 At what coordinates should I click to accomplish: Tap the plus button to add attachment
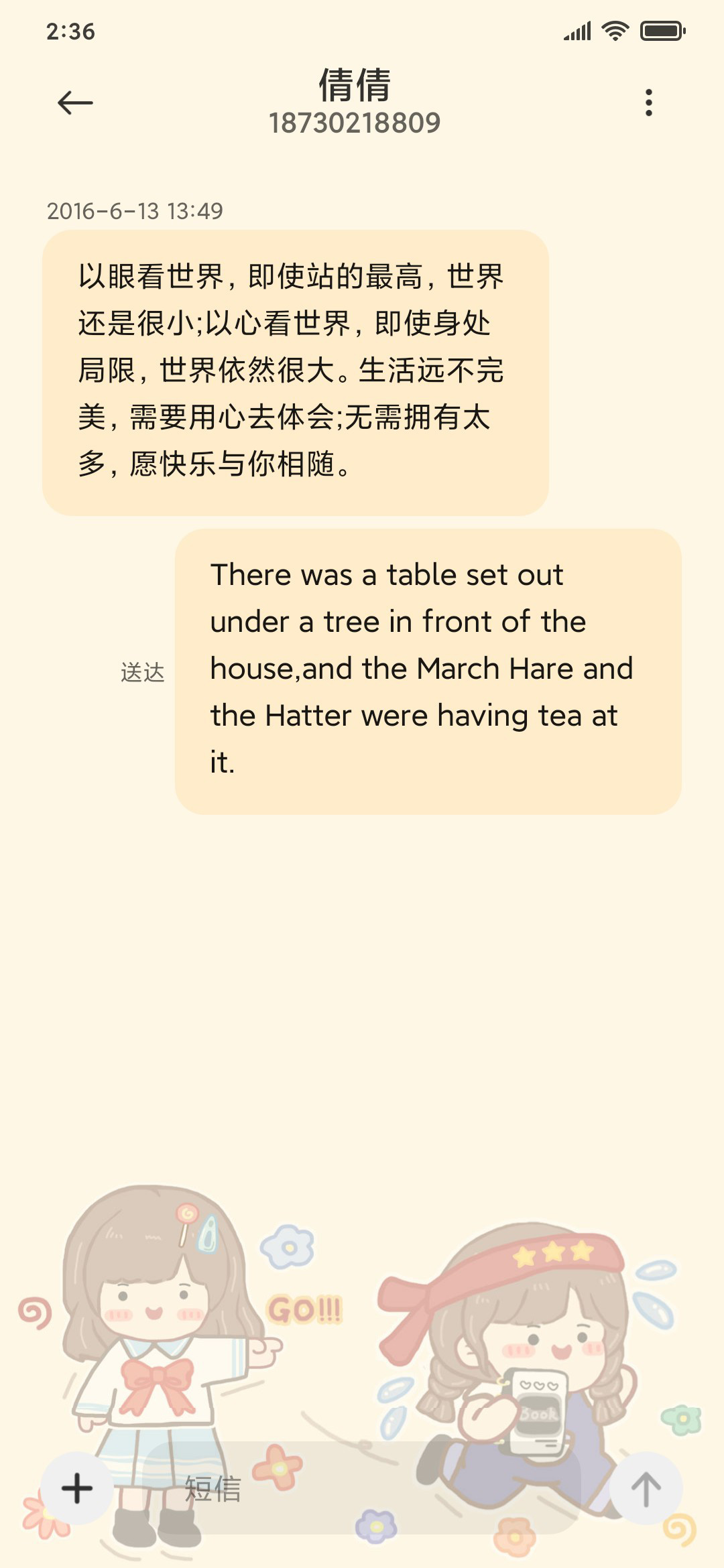[x=77, y=1488]
